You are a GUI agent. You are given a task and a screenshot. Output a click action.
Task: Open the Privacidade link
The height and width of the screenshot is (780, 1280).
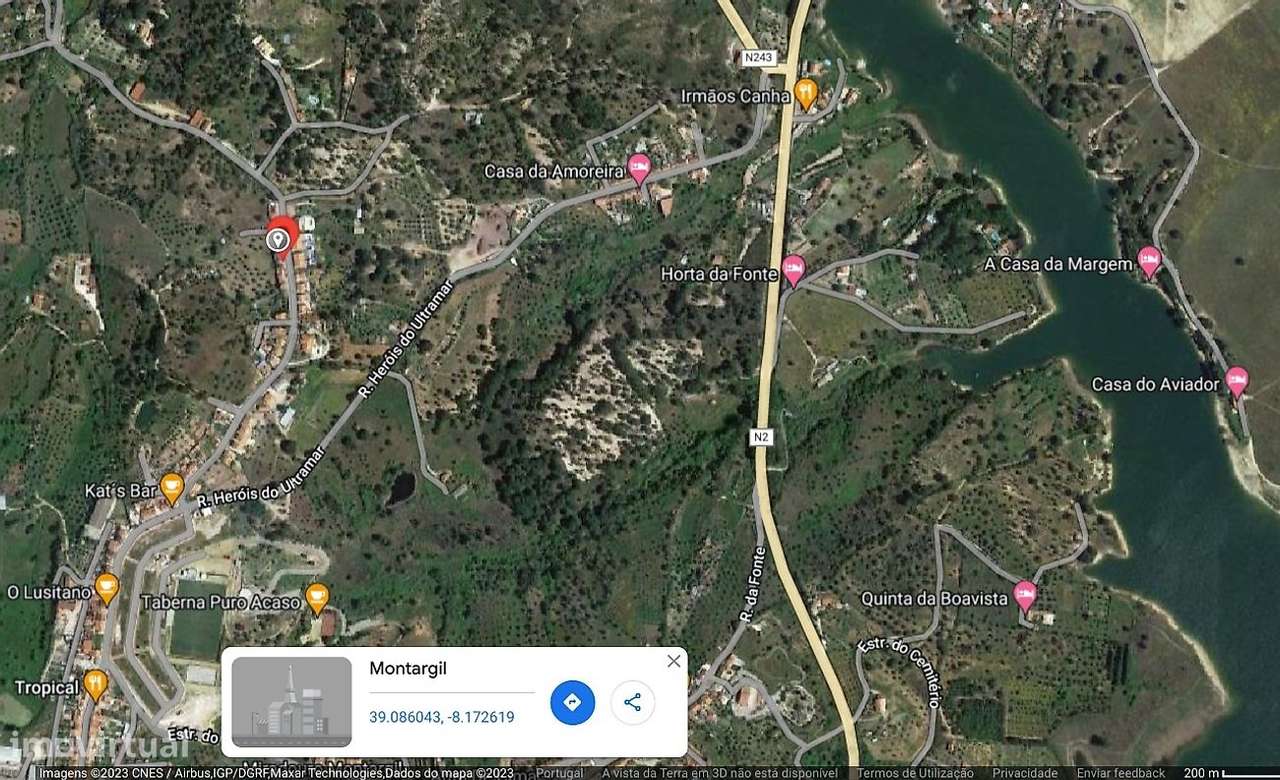pyautogui.click(x=1025, y=773)
